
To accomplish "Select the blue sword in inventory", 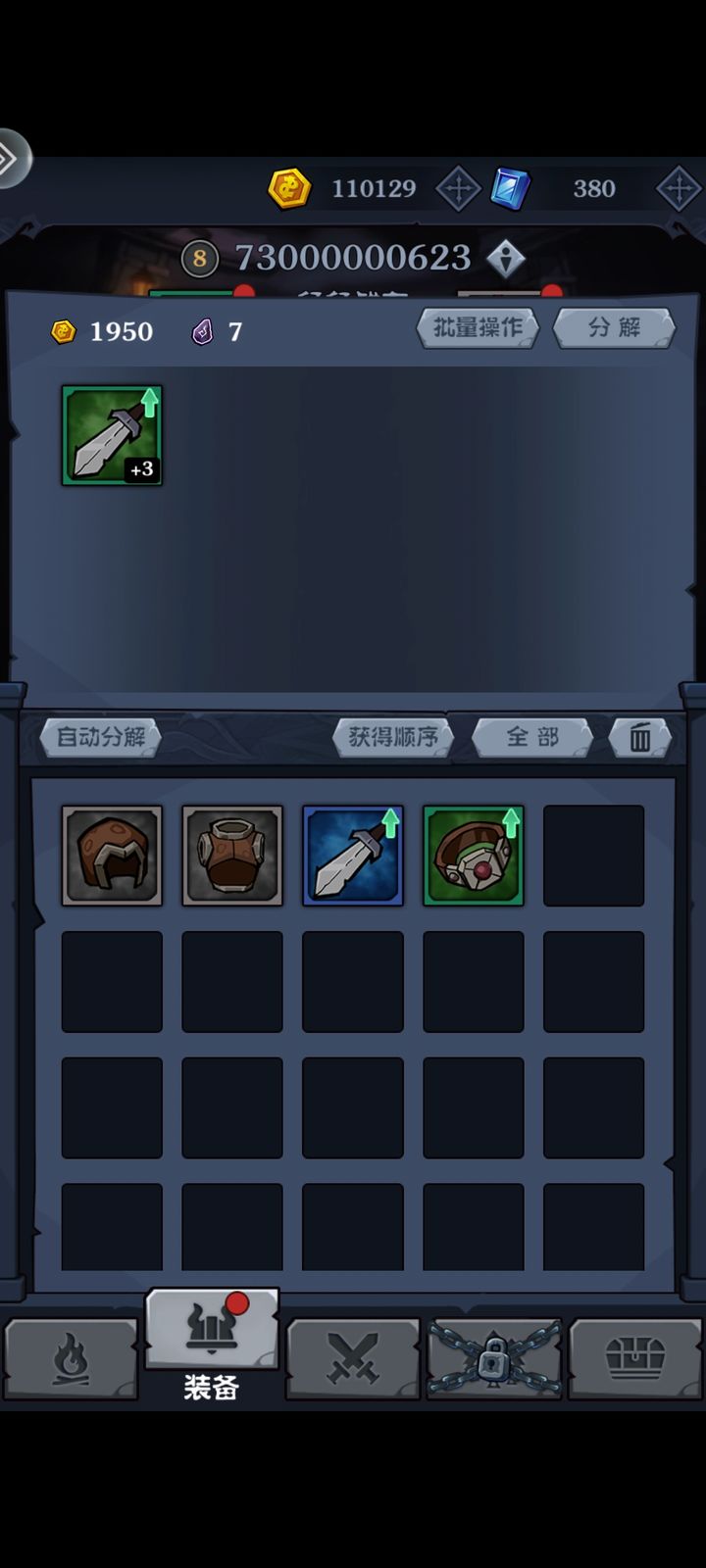I will [353, 856].
